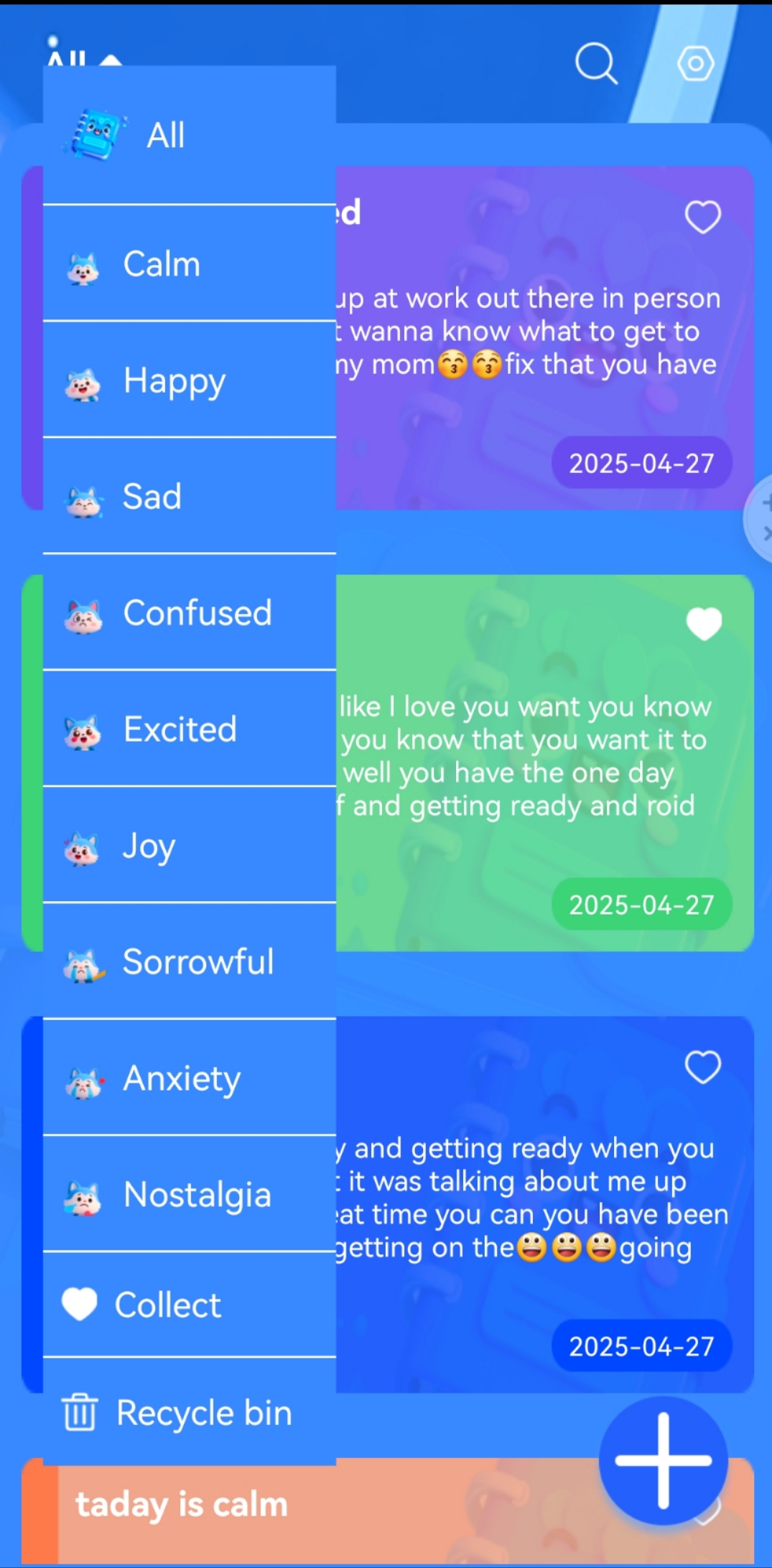
Task: Select the Sorrowful mood option
Action: tap(197, 962)
